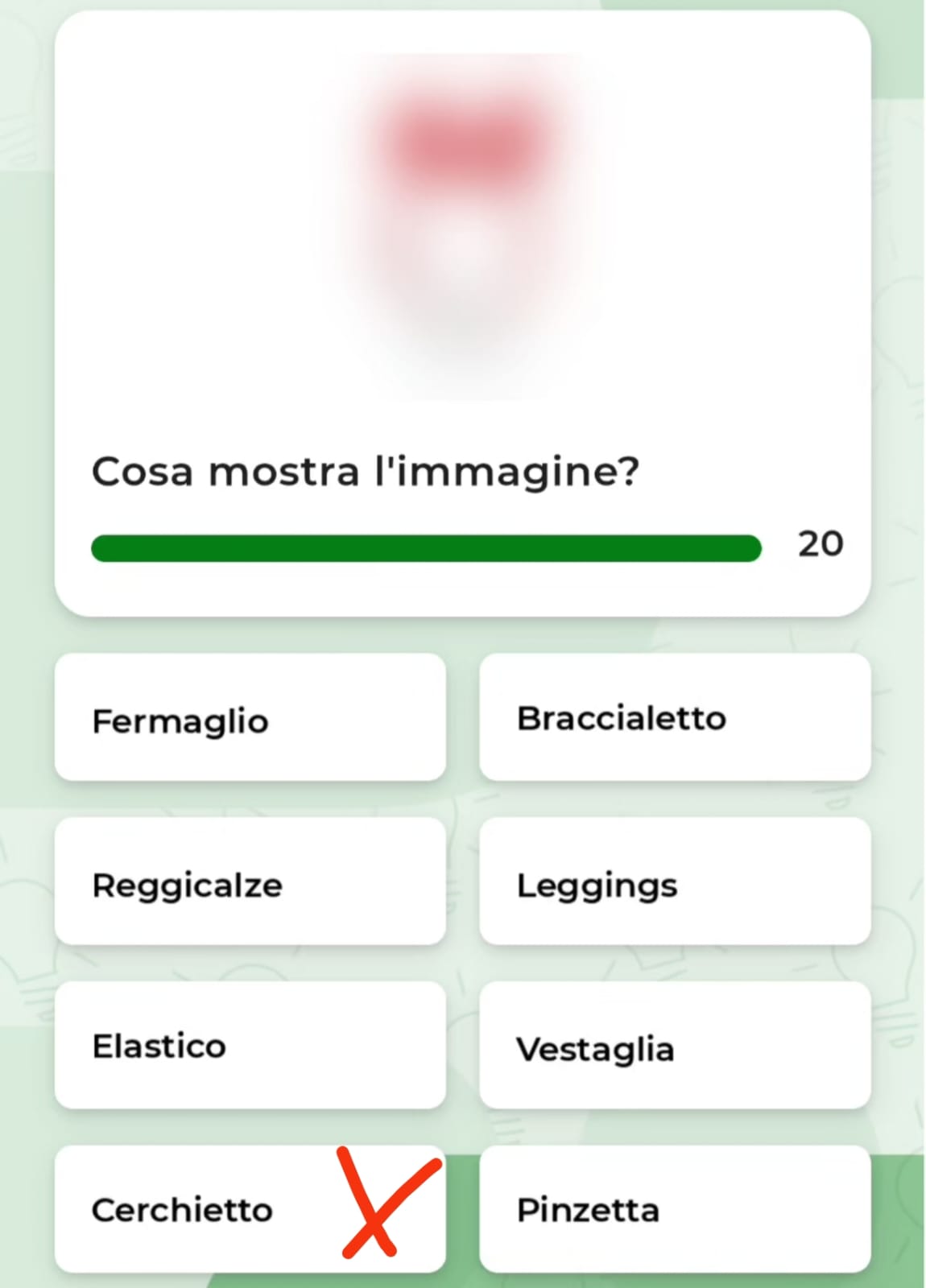
Task: Click the green countdown timer bar
Action: tap(427, 547)
